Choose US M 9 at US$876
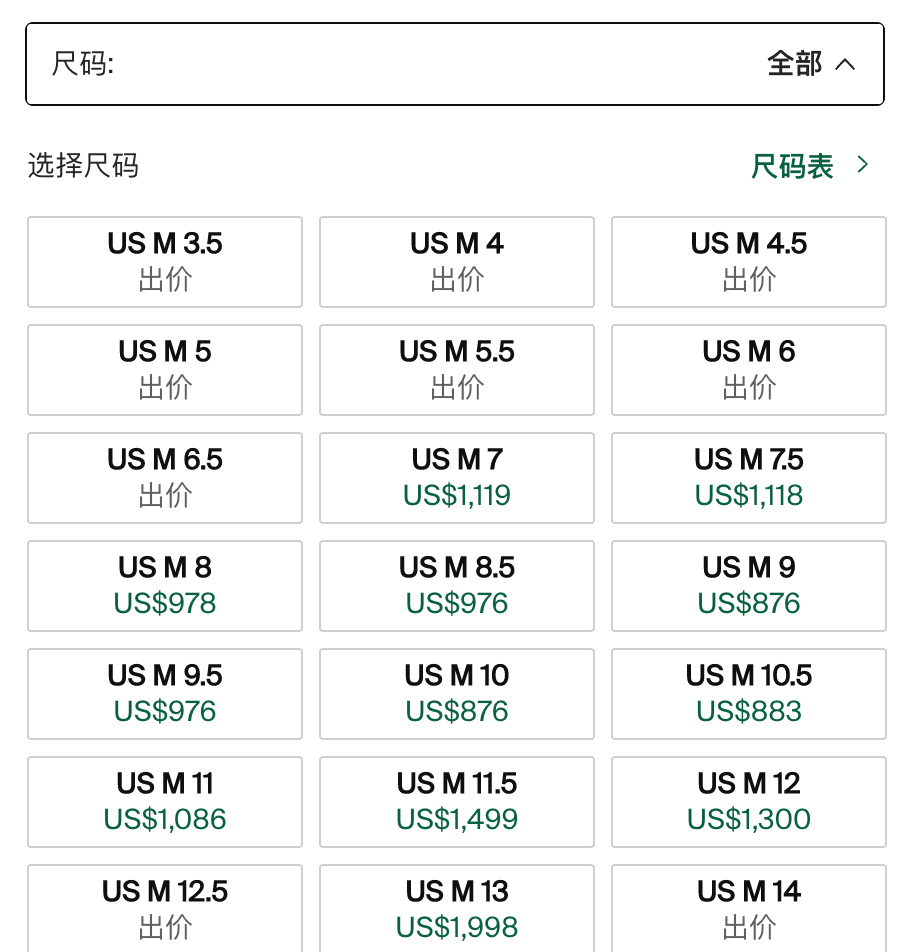Viewport: 912px width, 952px height. coord(749,586)
